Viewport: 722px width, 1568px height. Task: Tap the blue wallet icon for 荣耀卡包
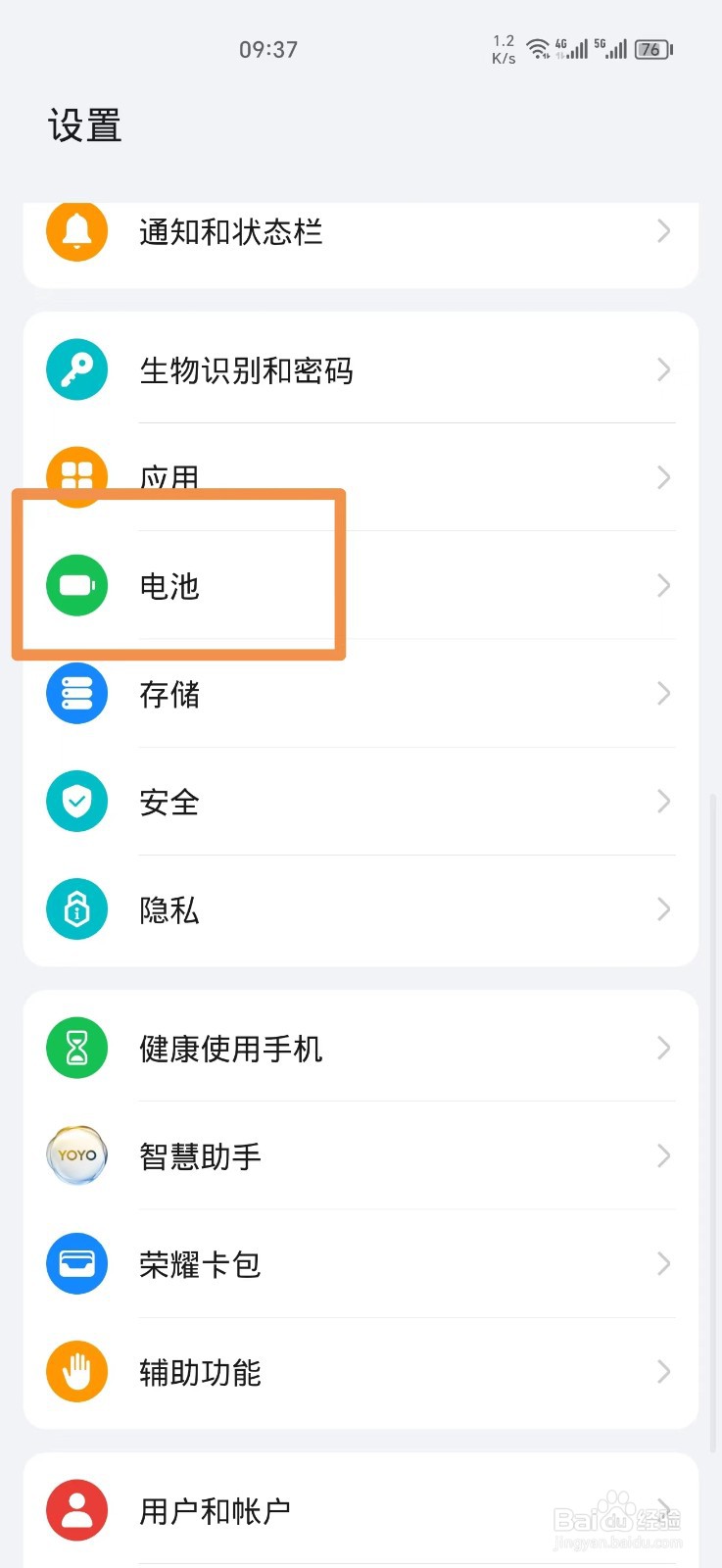pos(76,1264)
